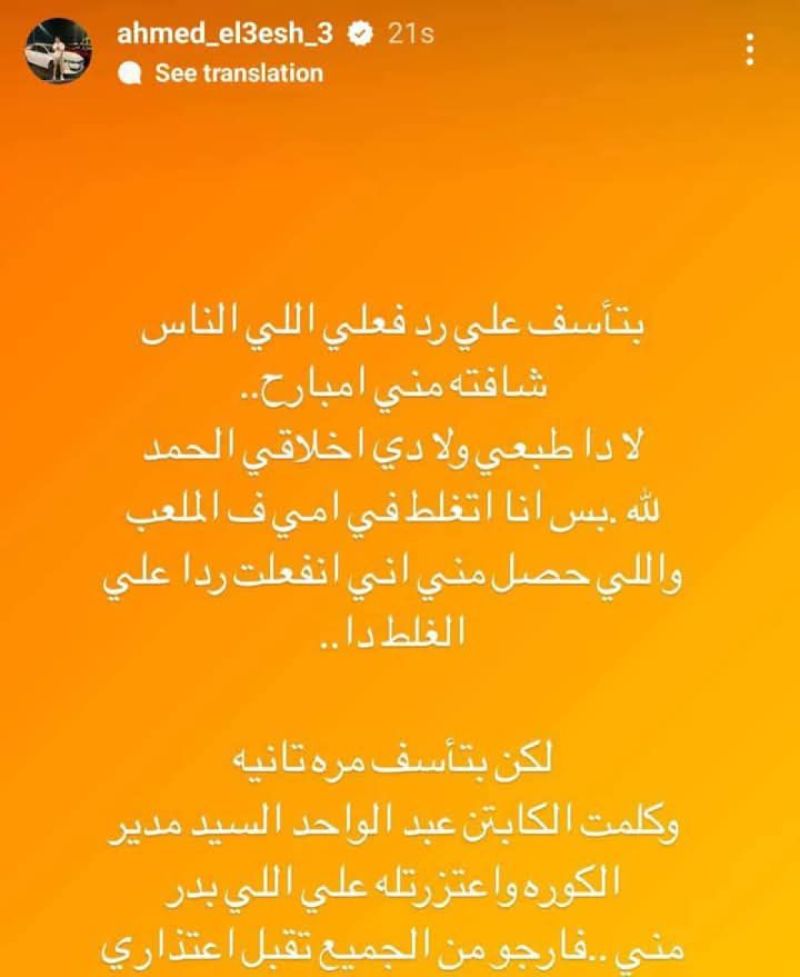Tap the line mentioning Abdel Wahed El Sayed
This screenshot has width=800, height=977.
click(x=400, y=815)
